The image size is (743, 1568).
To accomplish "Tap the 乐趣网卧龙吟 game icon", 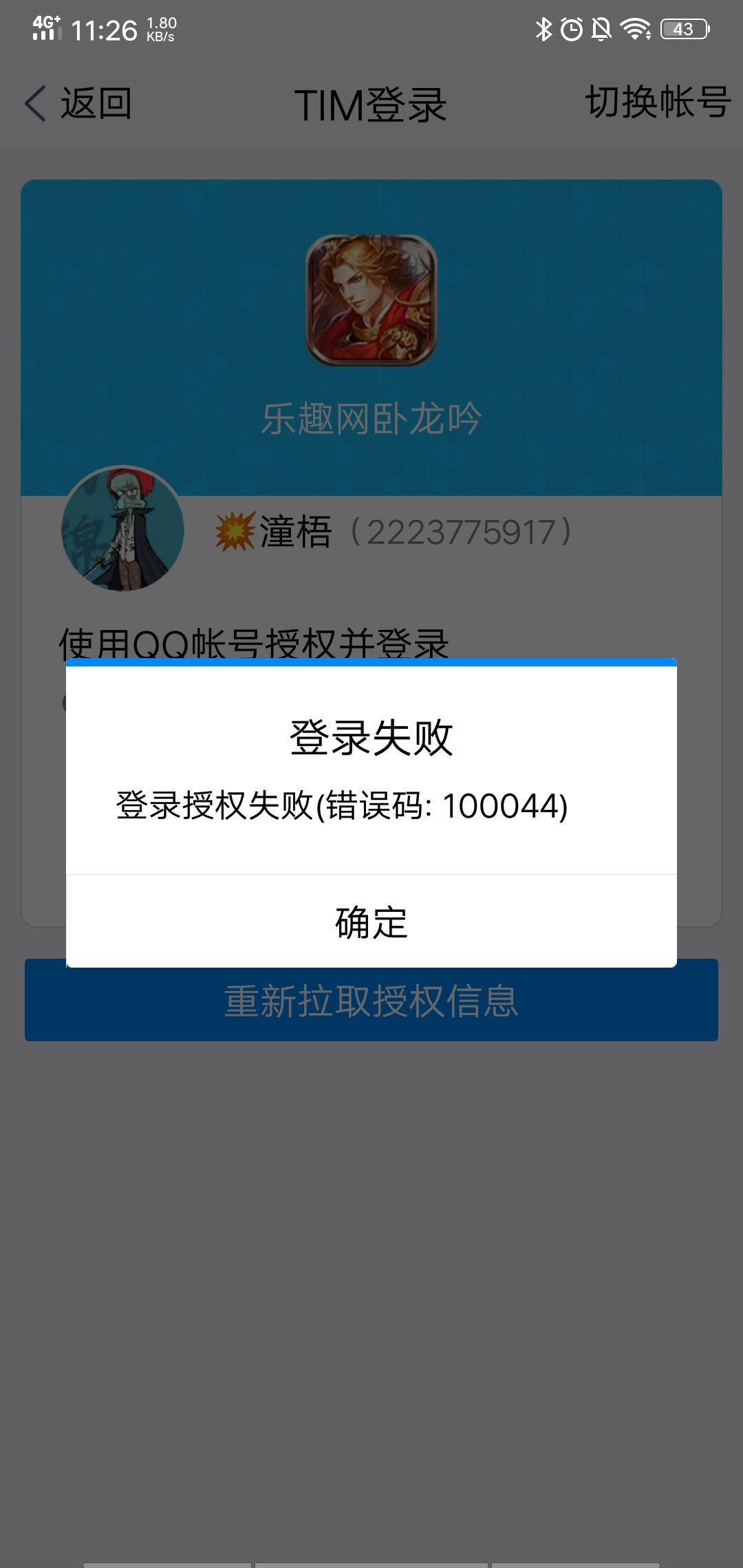I will click(x=371, y=303).
